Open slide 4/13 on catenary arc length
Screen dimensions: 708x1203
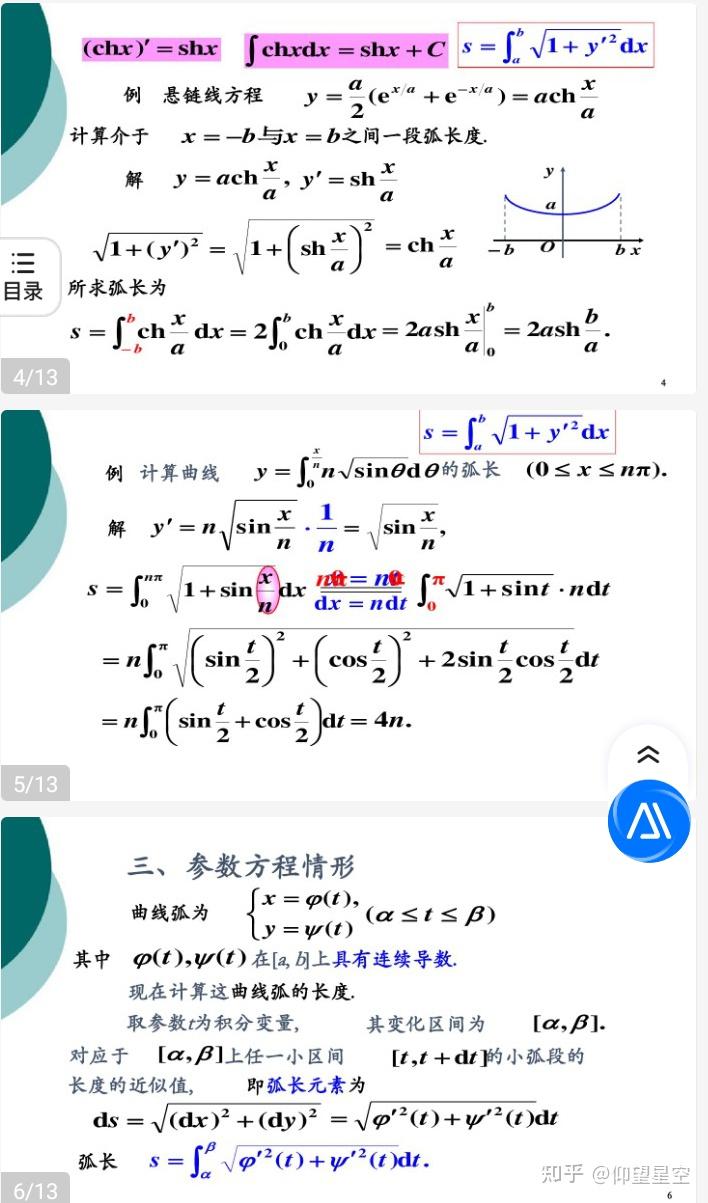click(x=348, y=199)
